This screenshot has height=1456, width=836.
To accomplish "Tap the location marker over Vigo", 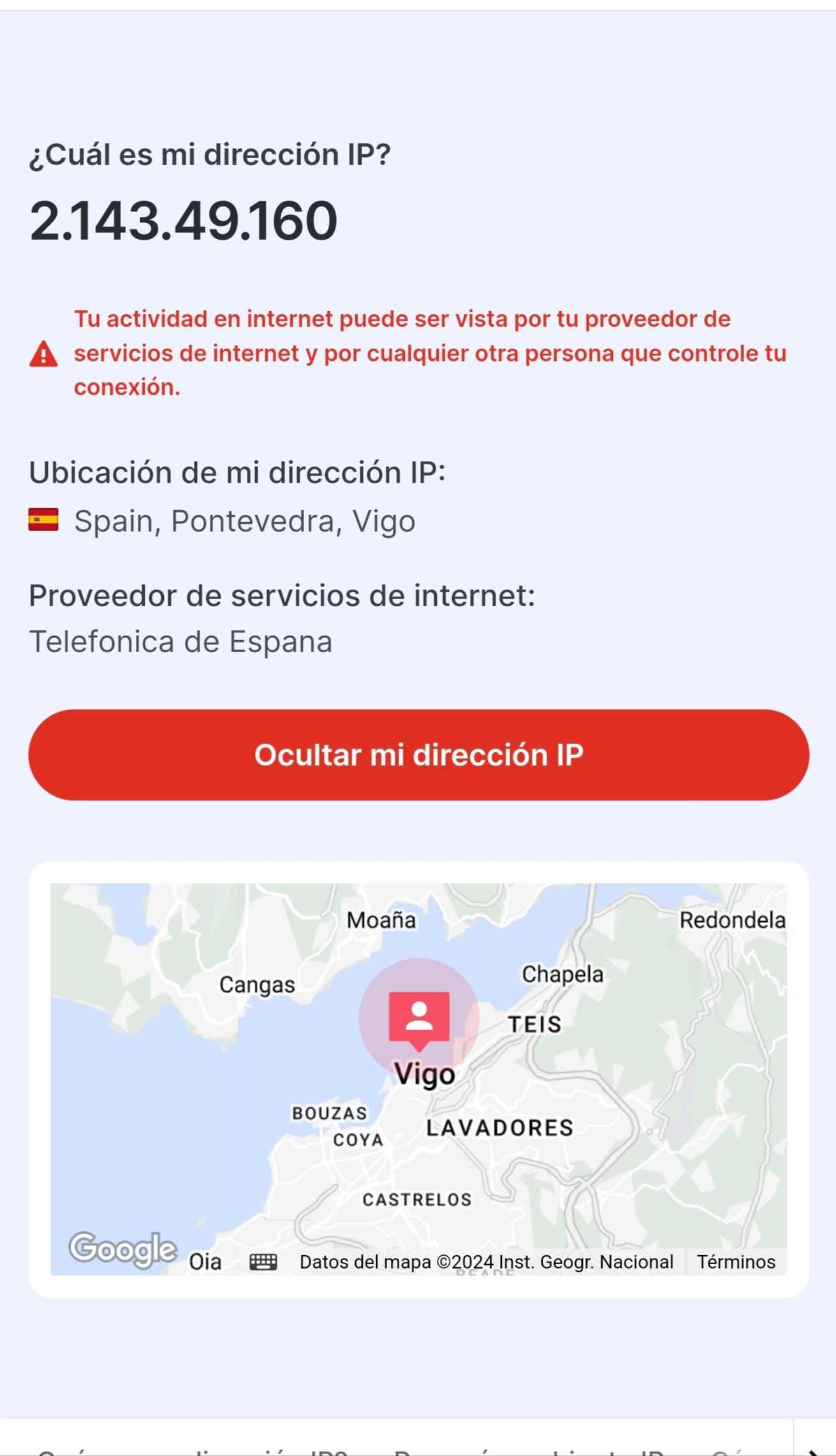I will point(419,1018).
